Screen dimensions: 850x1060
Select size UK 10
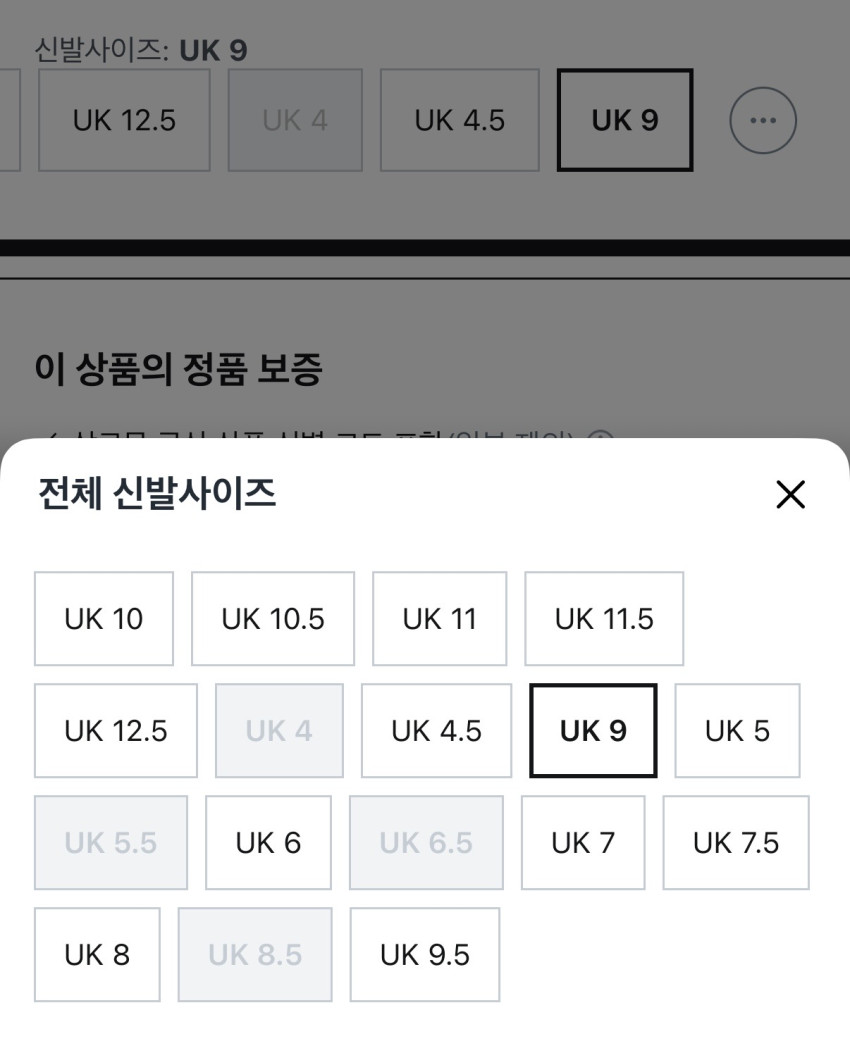(x=103, y=619)
